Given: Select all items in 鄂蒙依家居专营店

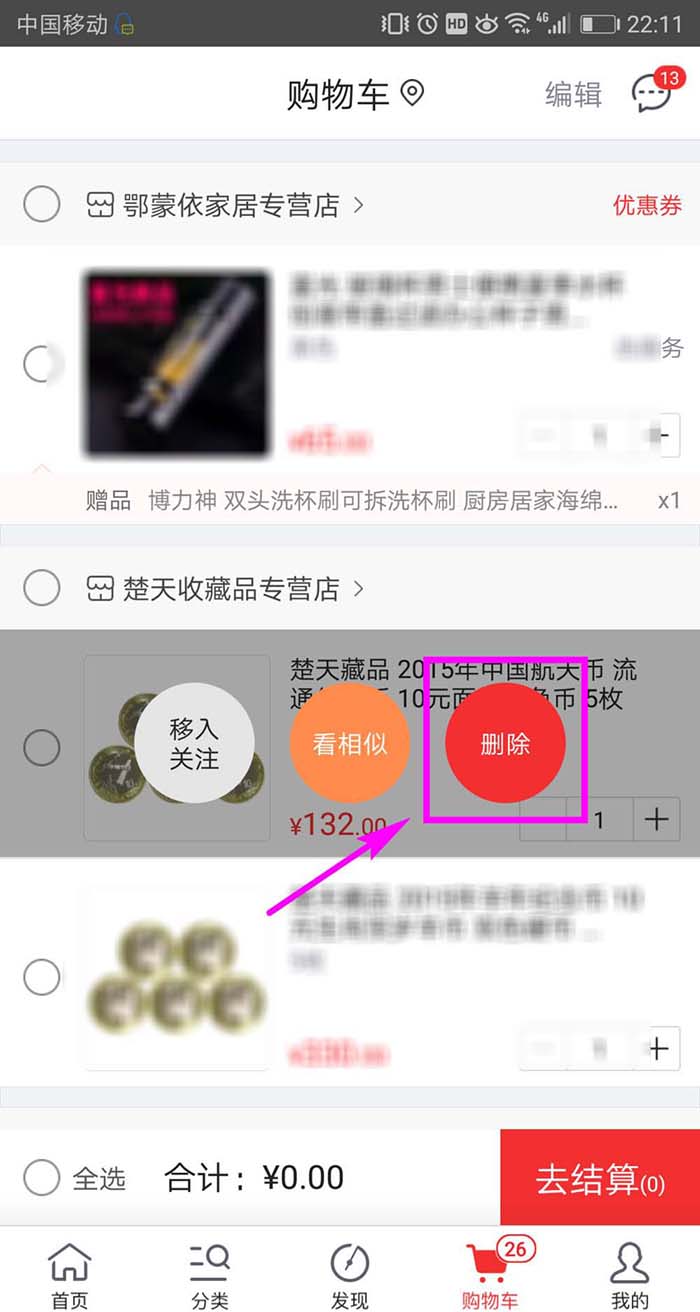Looking at the screenshot, I should [x=42, y=205].
